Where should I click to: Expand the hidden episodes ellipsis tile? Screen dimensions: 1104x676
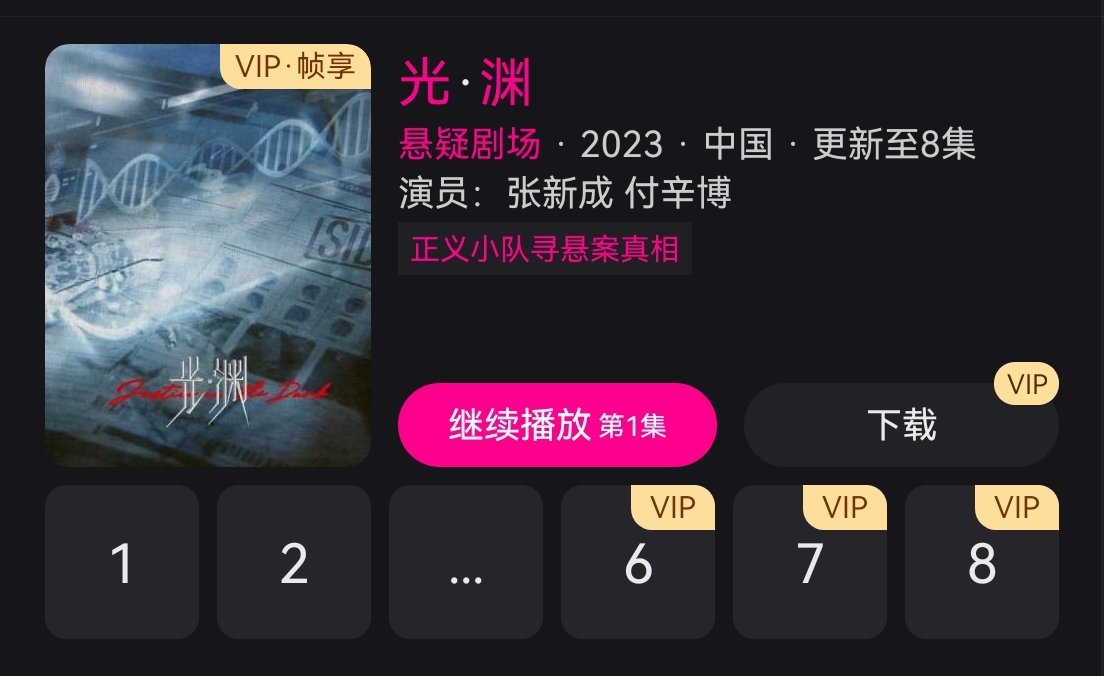point(466,562)
